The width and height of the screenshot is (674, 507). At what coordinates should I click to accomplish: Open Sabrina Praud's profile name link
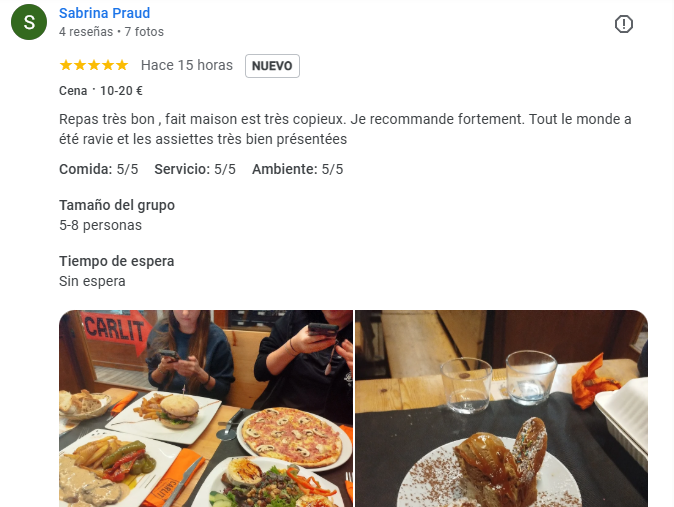(x=105, y=13)
